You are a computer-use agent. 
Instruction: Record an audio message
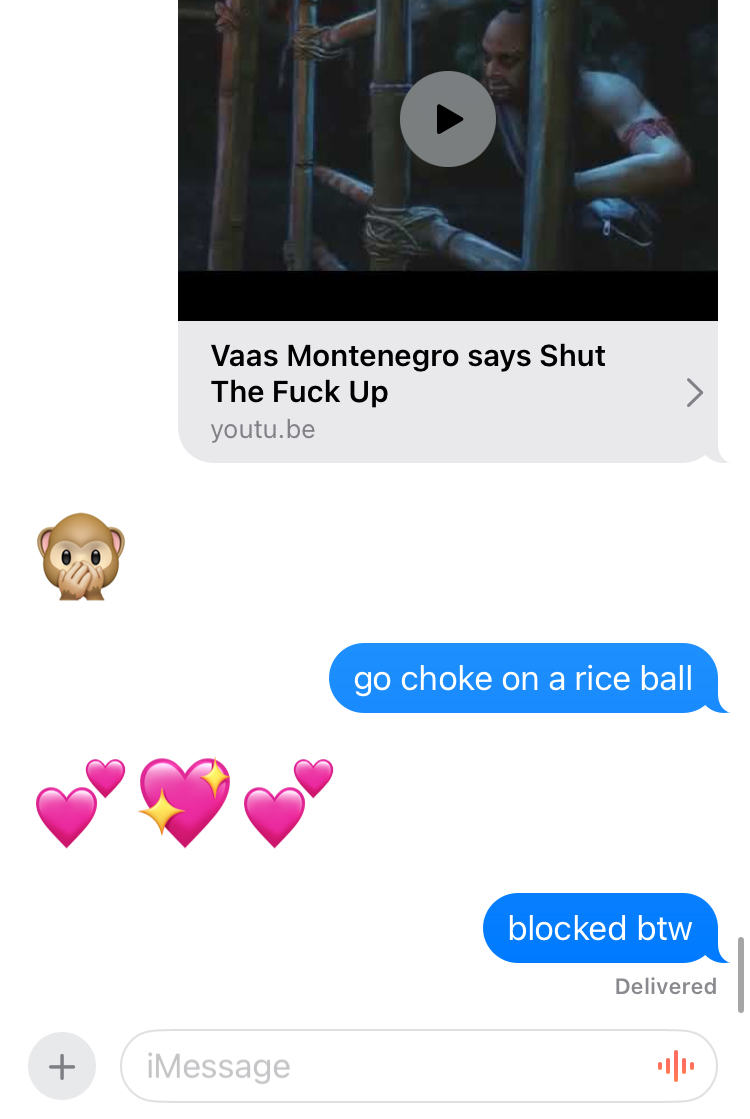pyautogui.click(x=676, y=1066)
